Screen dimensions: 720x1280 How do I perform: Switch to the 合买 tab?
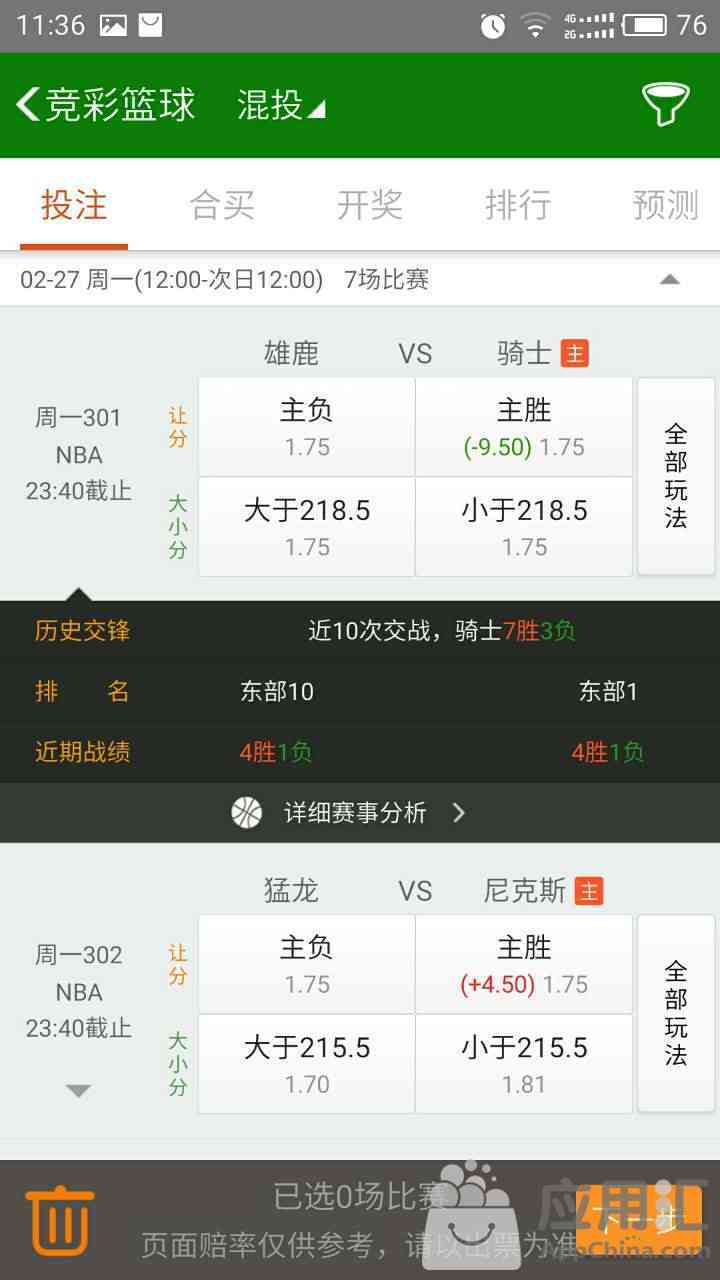tap(221, 205)
